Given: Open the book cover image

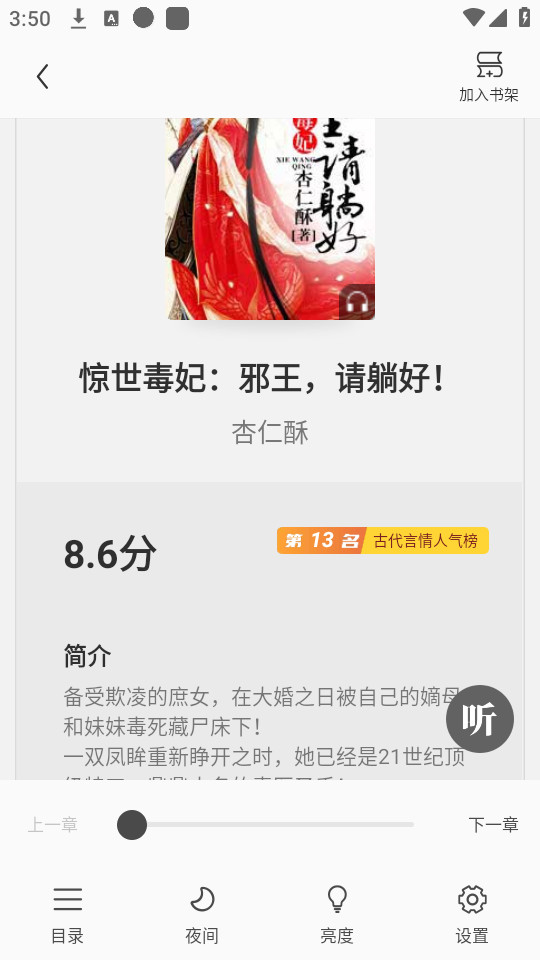Looking at the screenshot, I should [x=270, y=219].
